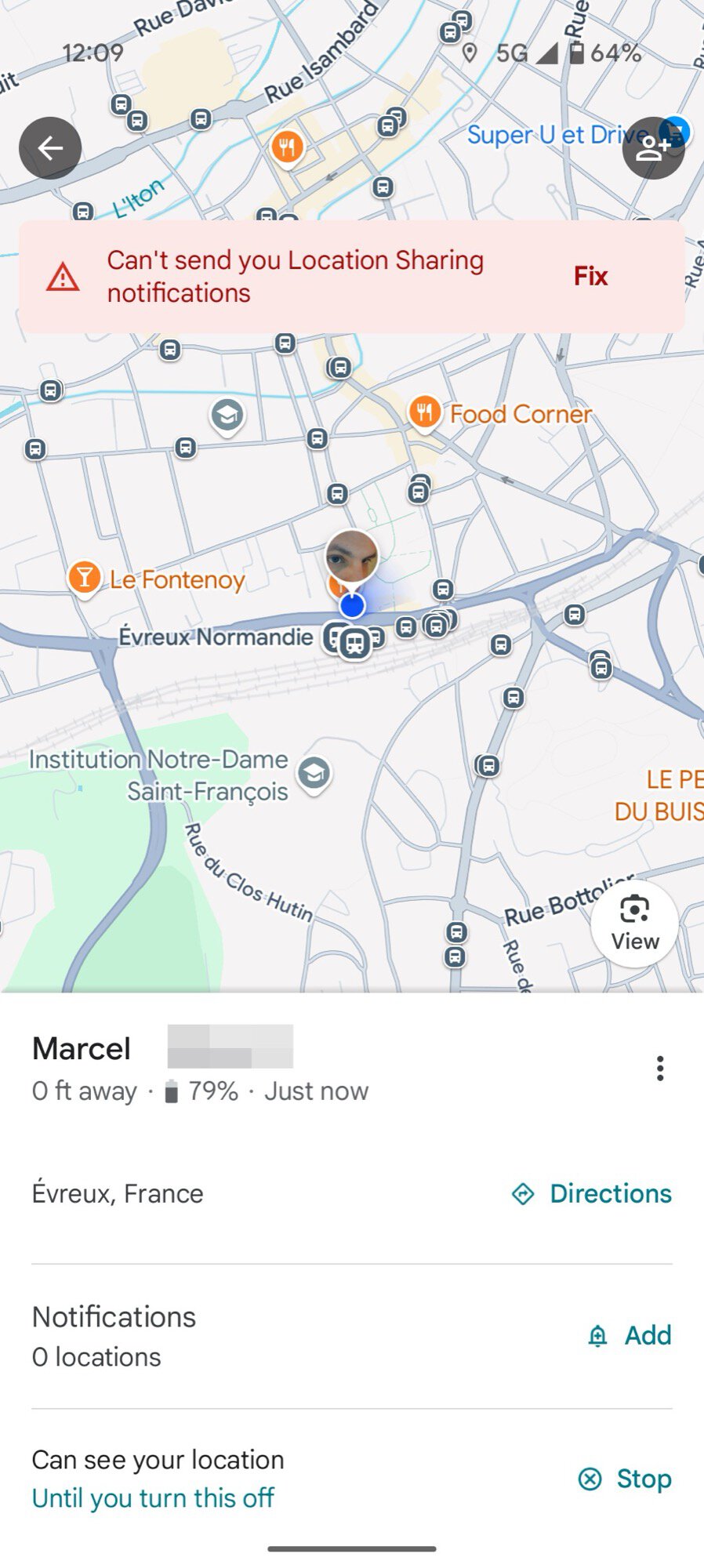Image resolution: width=704 pixels, height=1568 pixels.
Task: Open the View camera button
Action: 634,923
